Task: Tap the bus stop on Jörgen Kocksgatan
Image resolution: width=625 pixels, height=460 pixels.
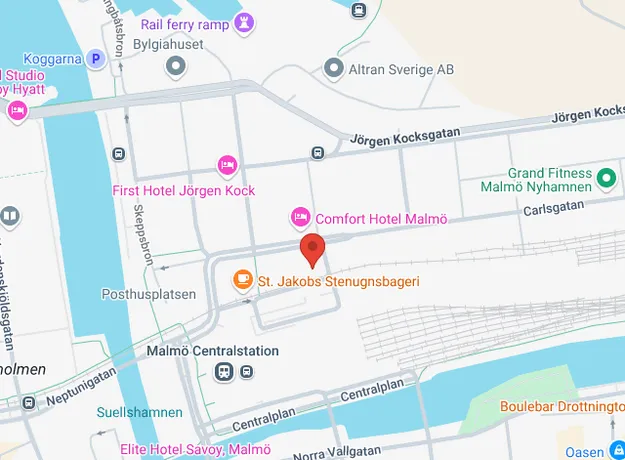Action: click(317, 153)
